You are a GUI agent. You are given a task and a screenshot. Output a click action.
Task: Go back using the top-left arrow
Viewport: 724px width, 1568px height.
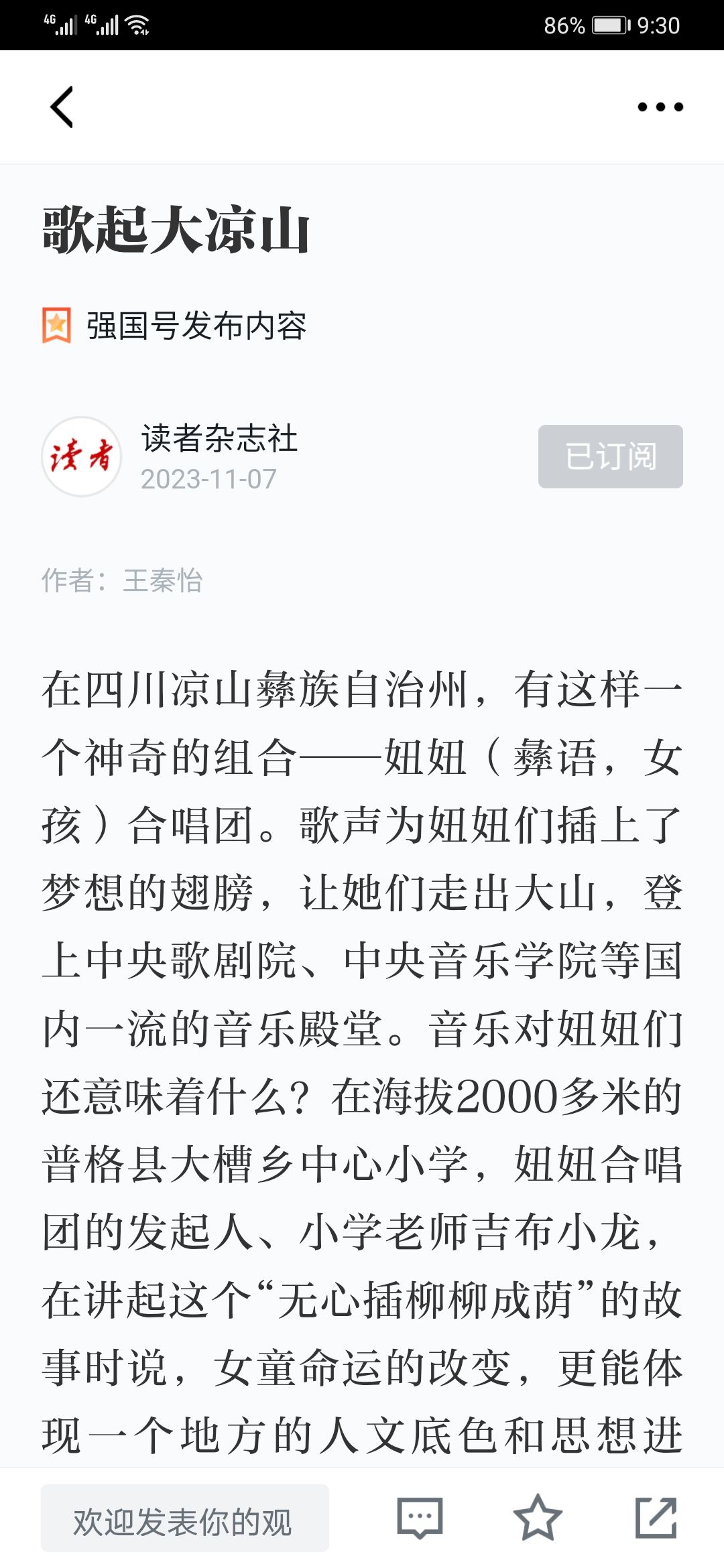[62, 107]
